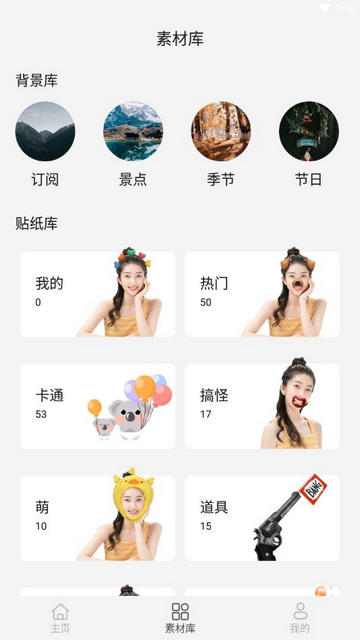Open the 热门 sticker pack
360x640 pixels.
(x=262, y=294)
